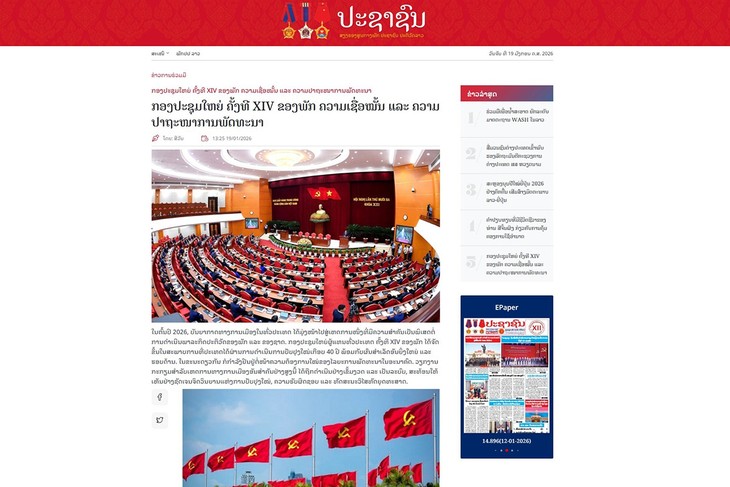Open latest news item mentioning 2026
This screenshot has height=487, width=730.
click(518, 190)
